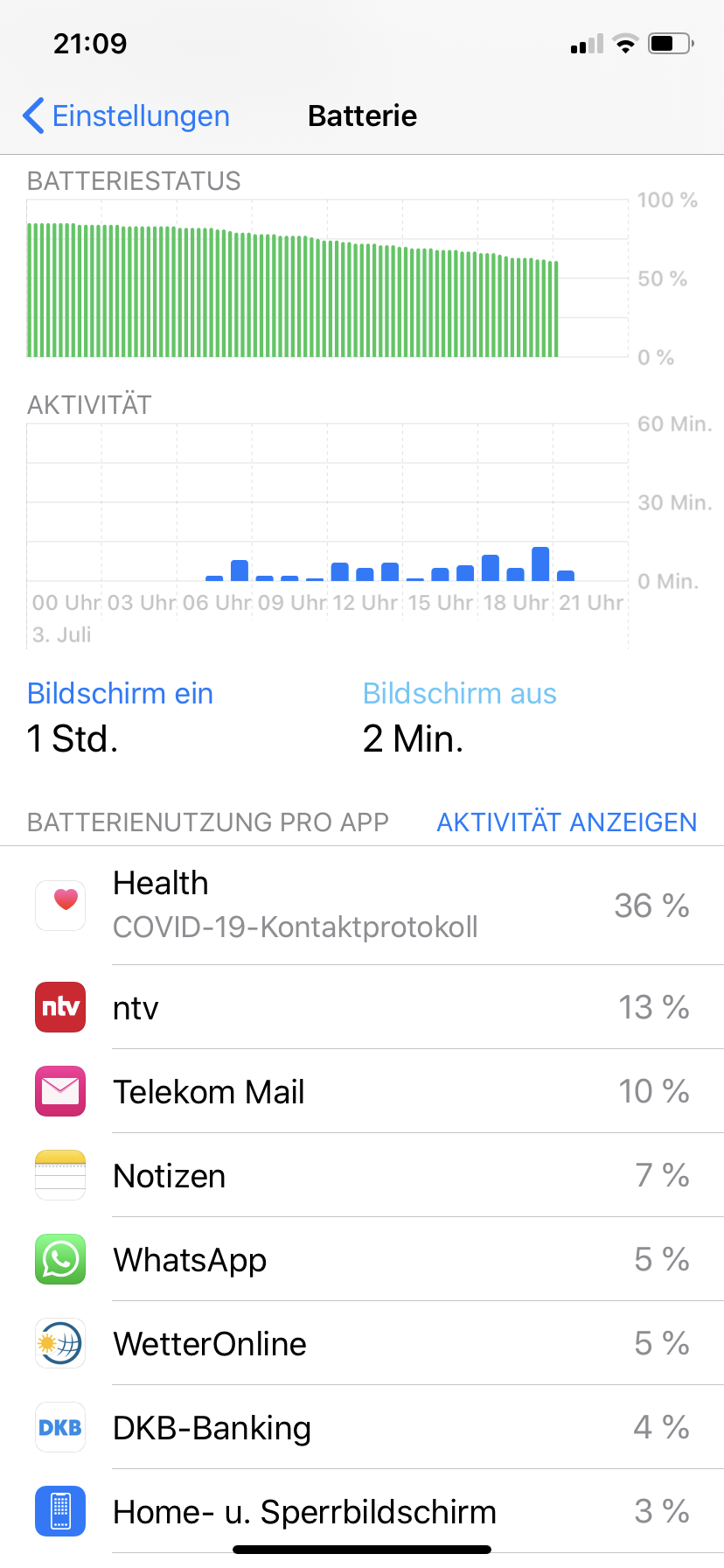The height and width of the screenshot is (1568, 724).
Task: Open the ntv battery usage row
Action: (362, 1007)
